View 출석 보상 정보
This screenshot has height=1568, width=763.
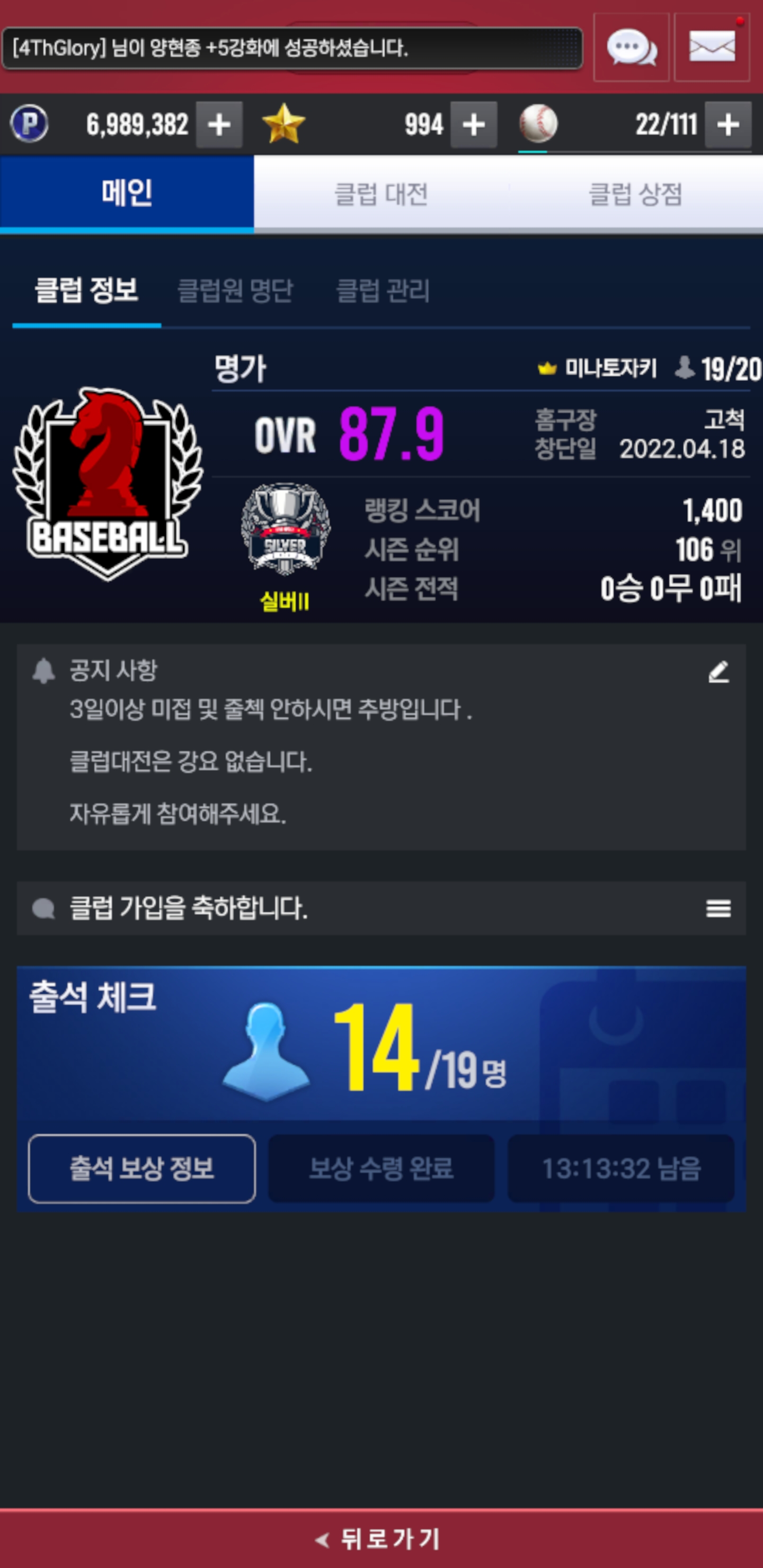(x=141, y=1168)
